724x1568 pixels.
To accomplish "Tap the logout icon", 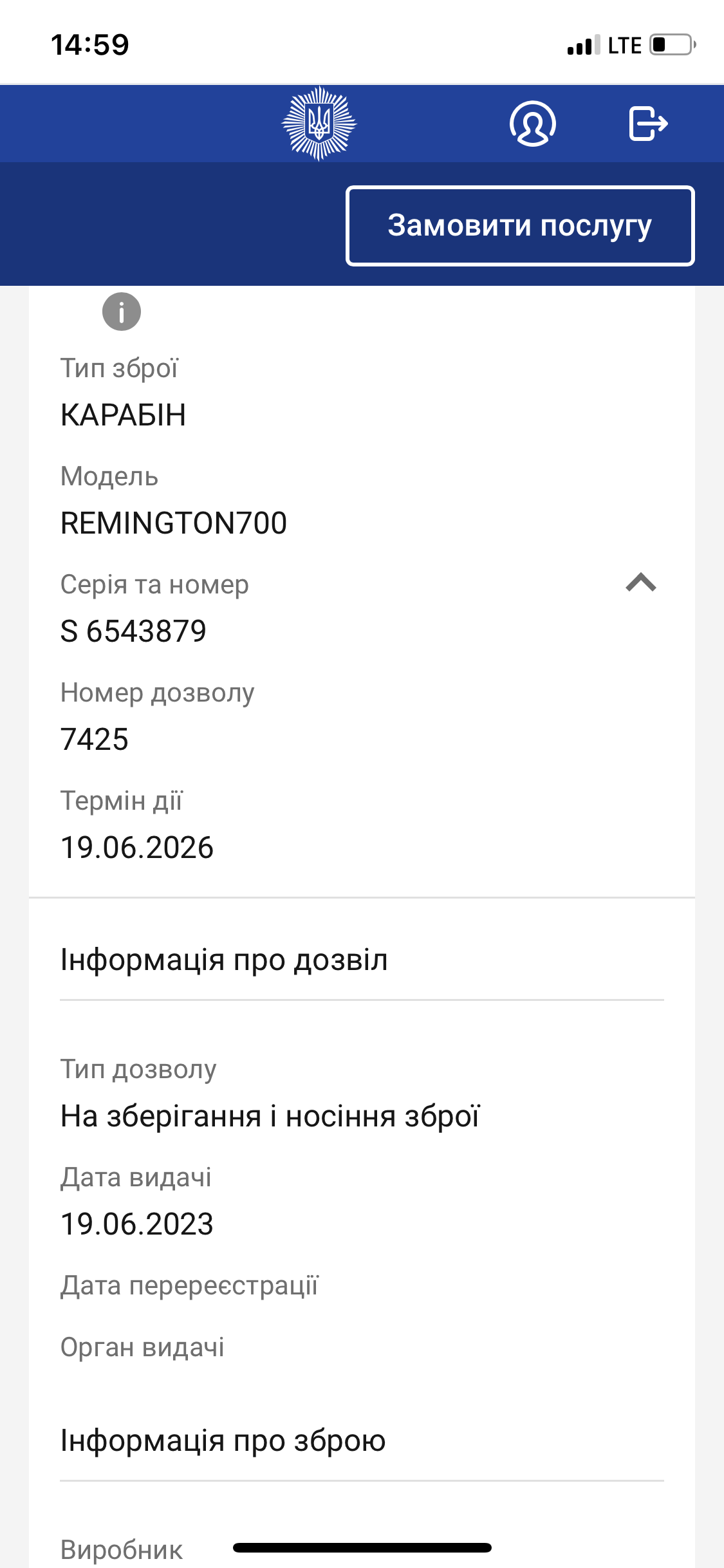I will pos(647,124).
